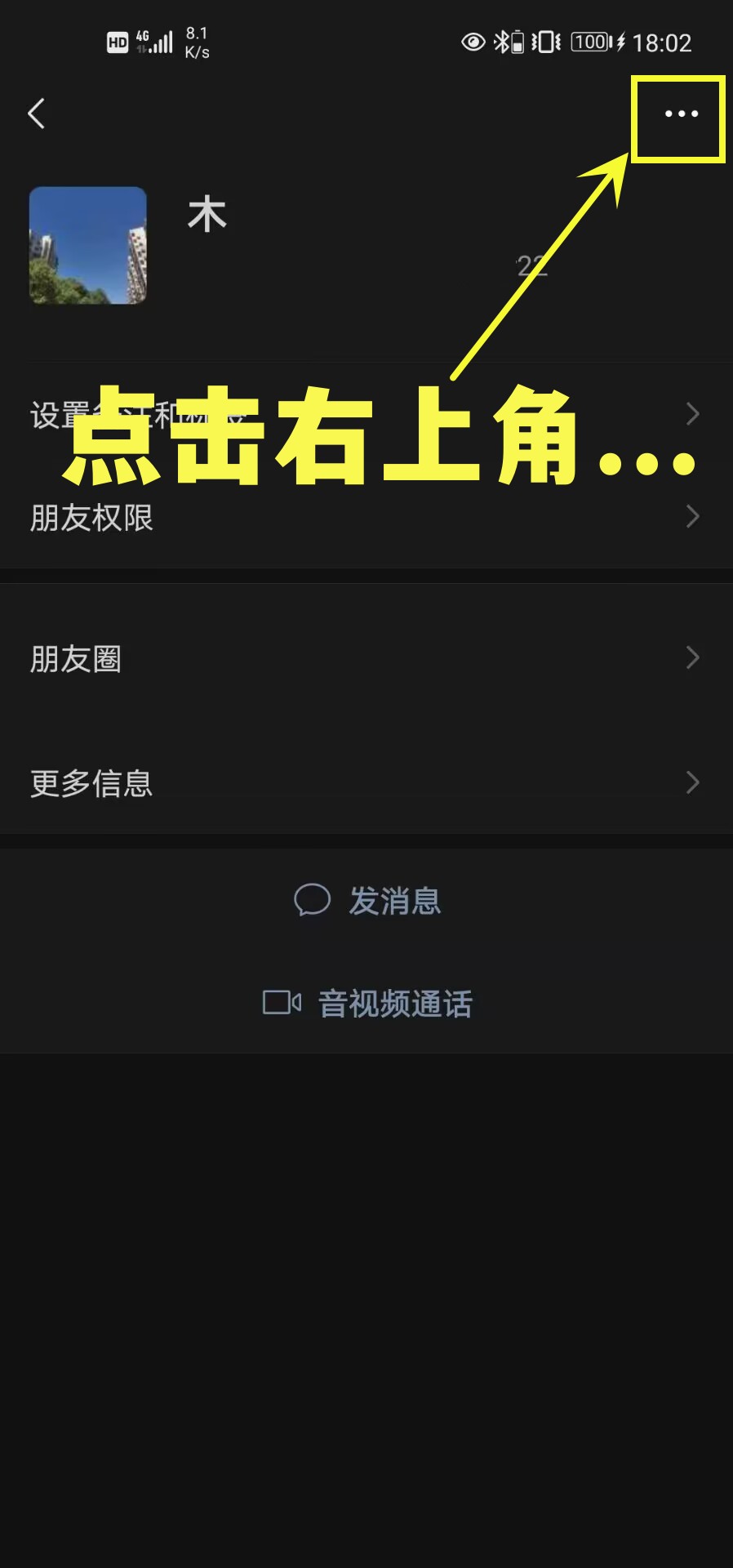733x1568 pixels.
Task: Expand the 朋友权限 row chevron
Action: [x=693, y=517]
